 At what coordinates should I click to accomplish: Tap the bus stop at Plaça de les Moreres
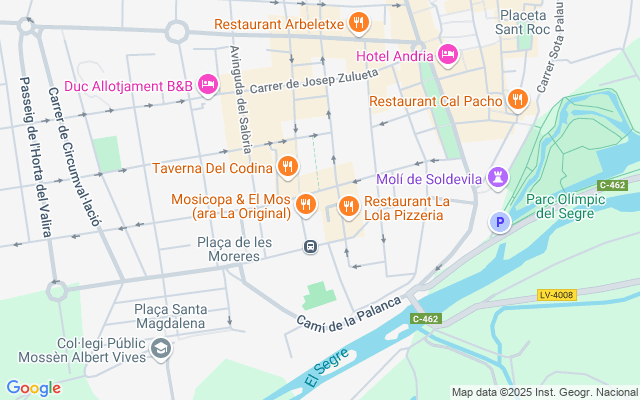pyautogui.click(x=311, y=247)
